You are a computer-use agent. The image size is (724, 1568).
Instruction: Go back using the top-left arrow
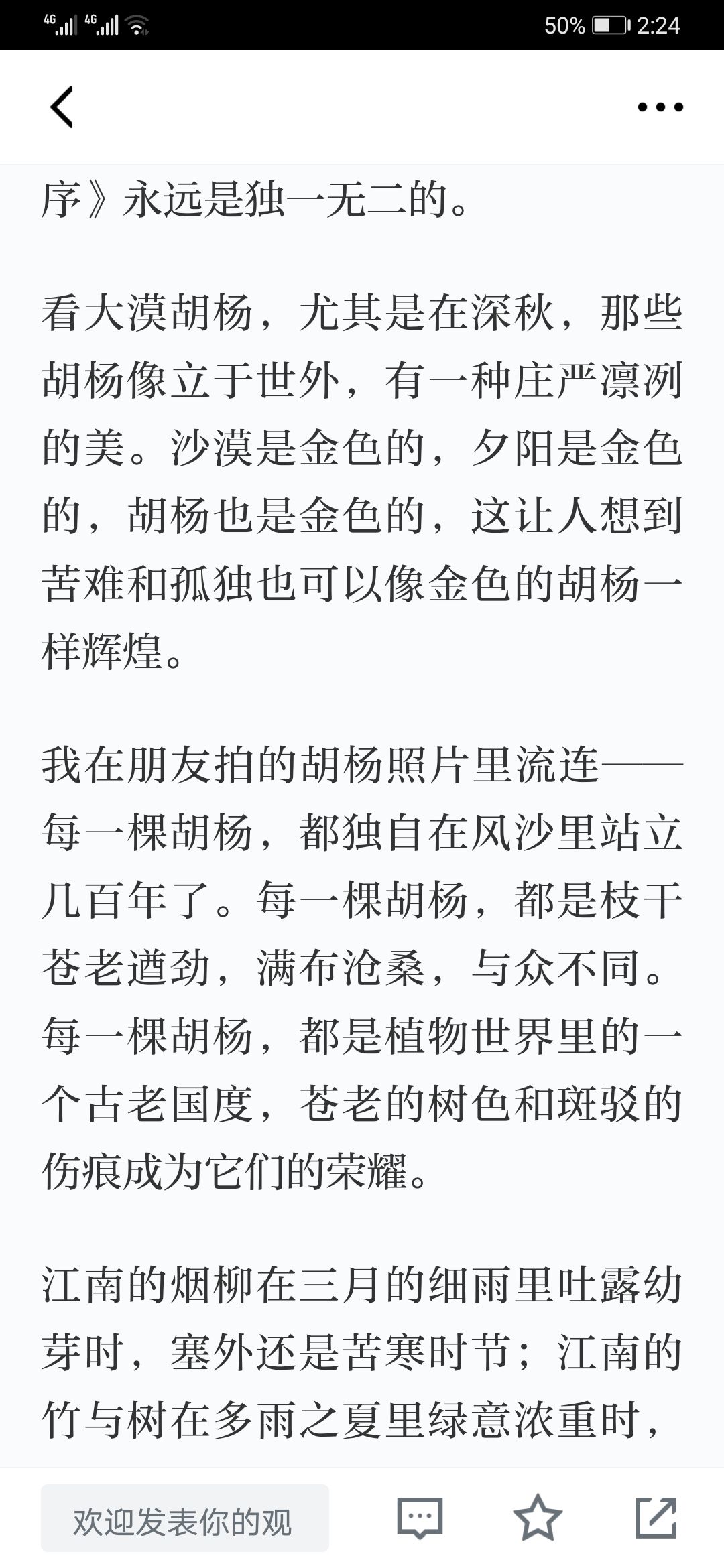point(62,107)
